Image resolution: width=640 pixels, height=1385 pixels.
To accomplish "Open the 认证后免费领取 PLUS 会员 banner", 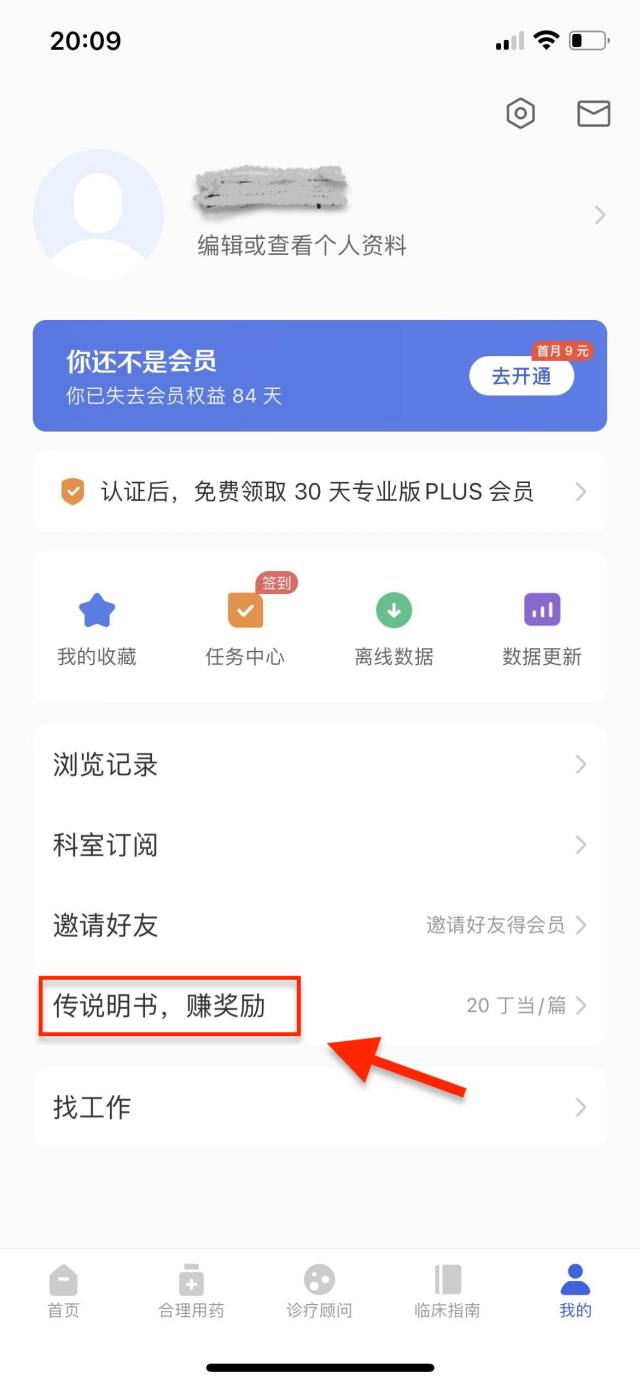I will (x=320, y=491).
